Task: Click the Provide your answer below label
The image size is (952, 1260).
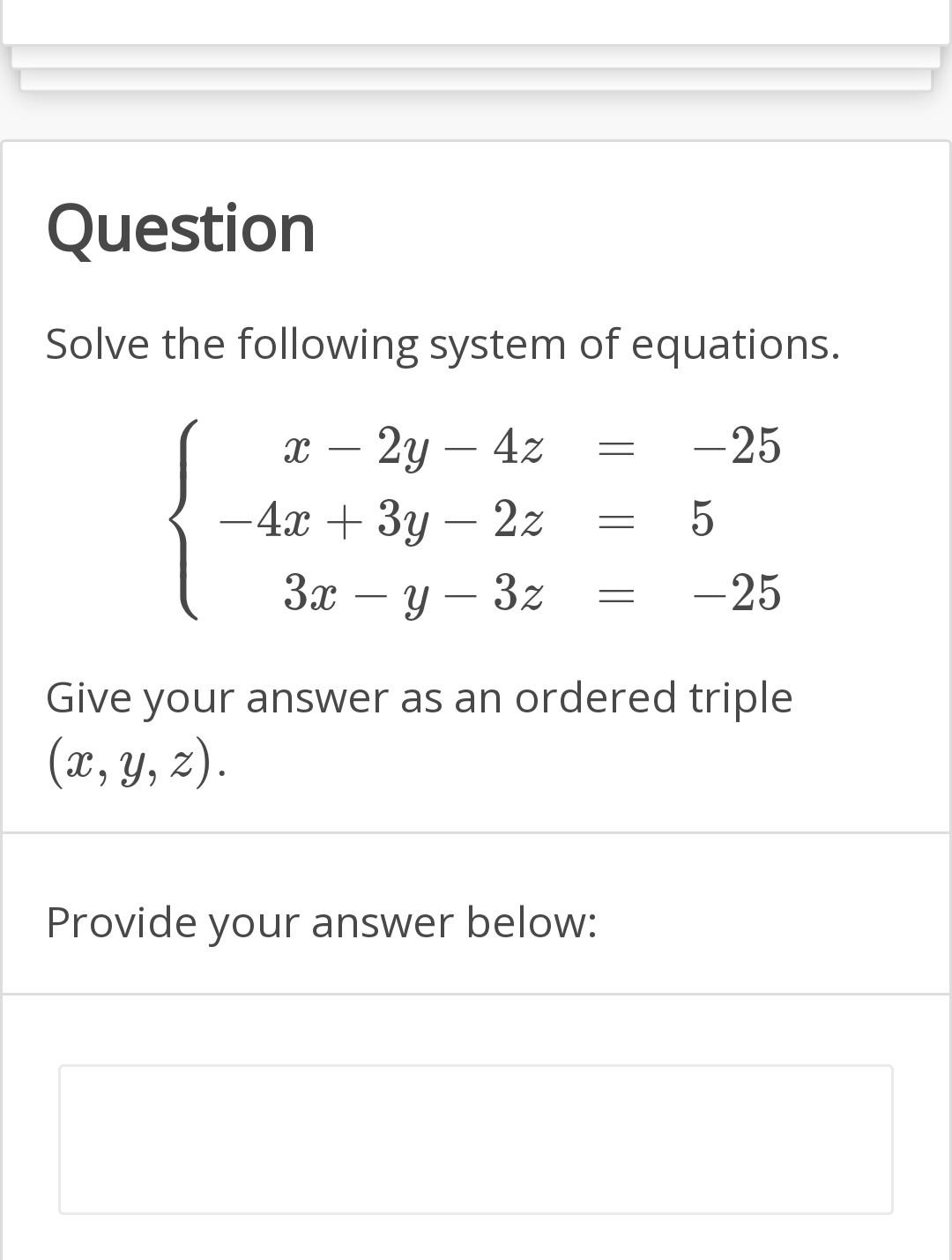Action: click(x=322, y=923)
